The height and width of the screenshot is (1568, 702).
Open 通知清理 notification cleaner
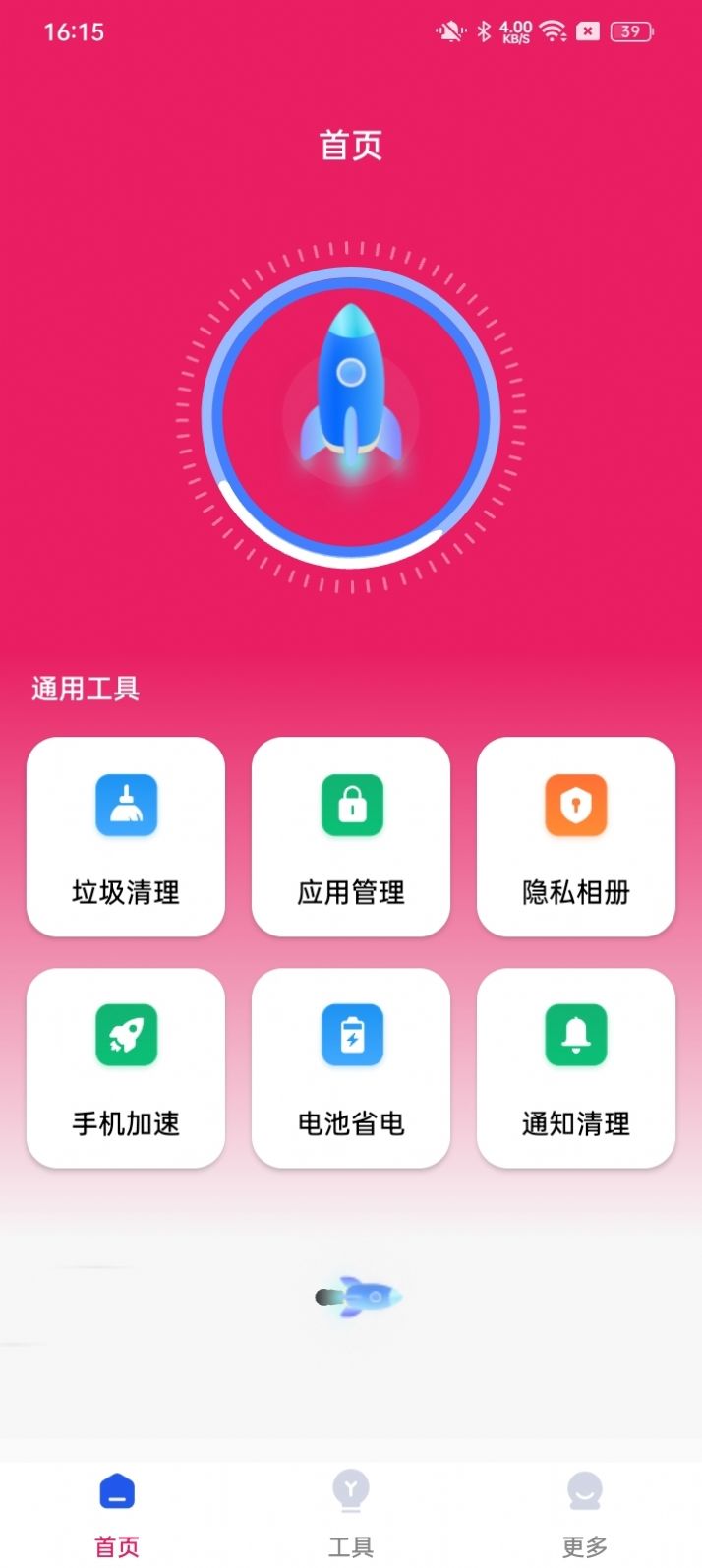(576, 1067)
